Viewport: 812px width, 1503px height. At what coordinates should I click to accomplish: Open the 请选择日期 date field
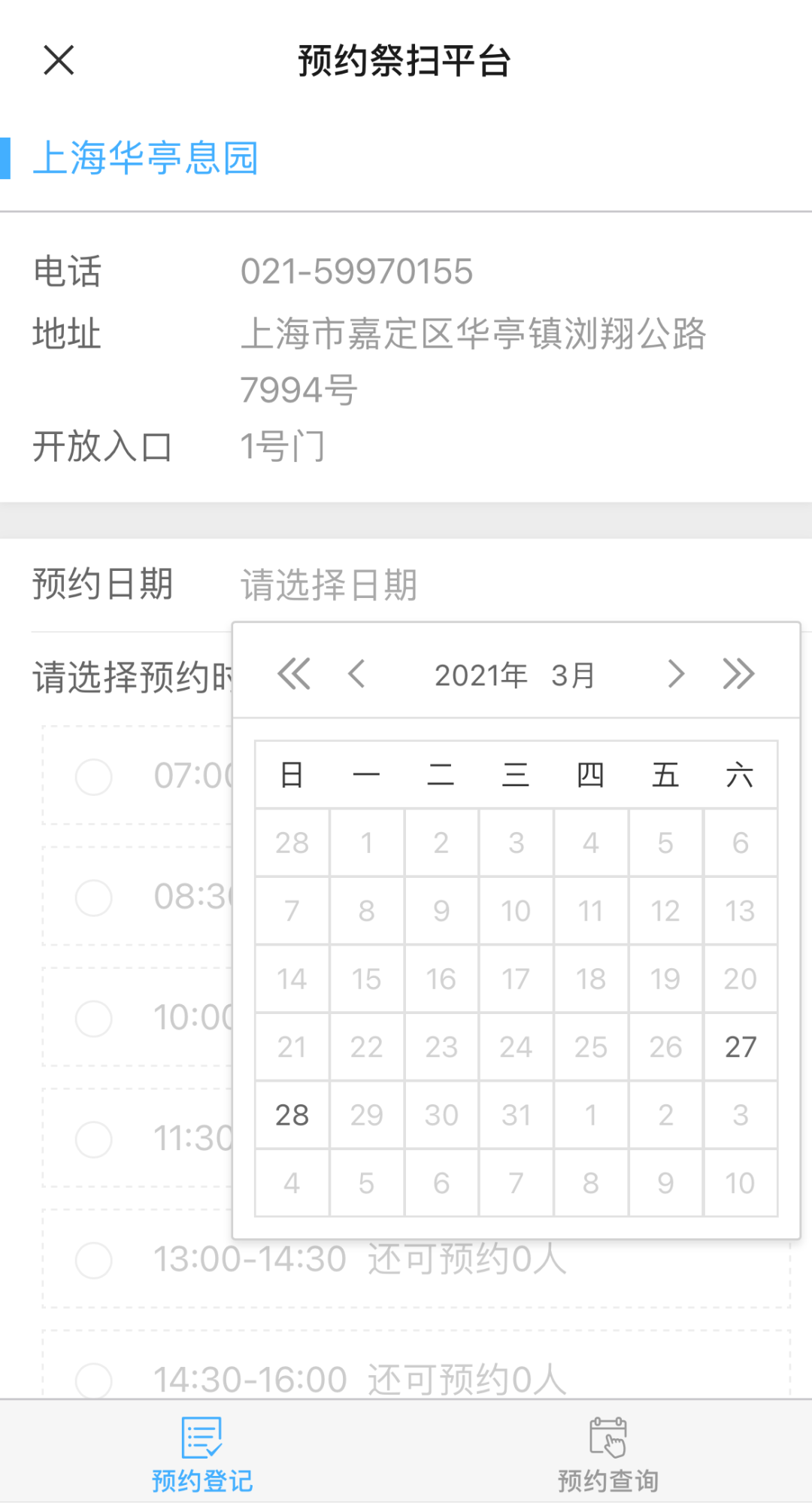click(329, 584)
